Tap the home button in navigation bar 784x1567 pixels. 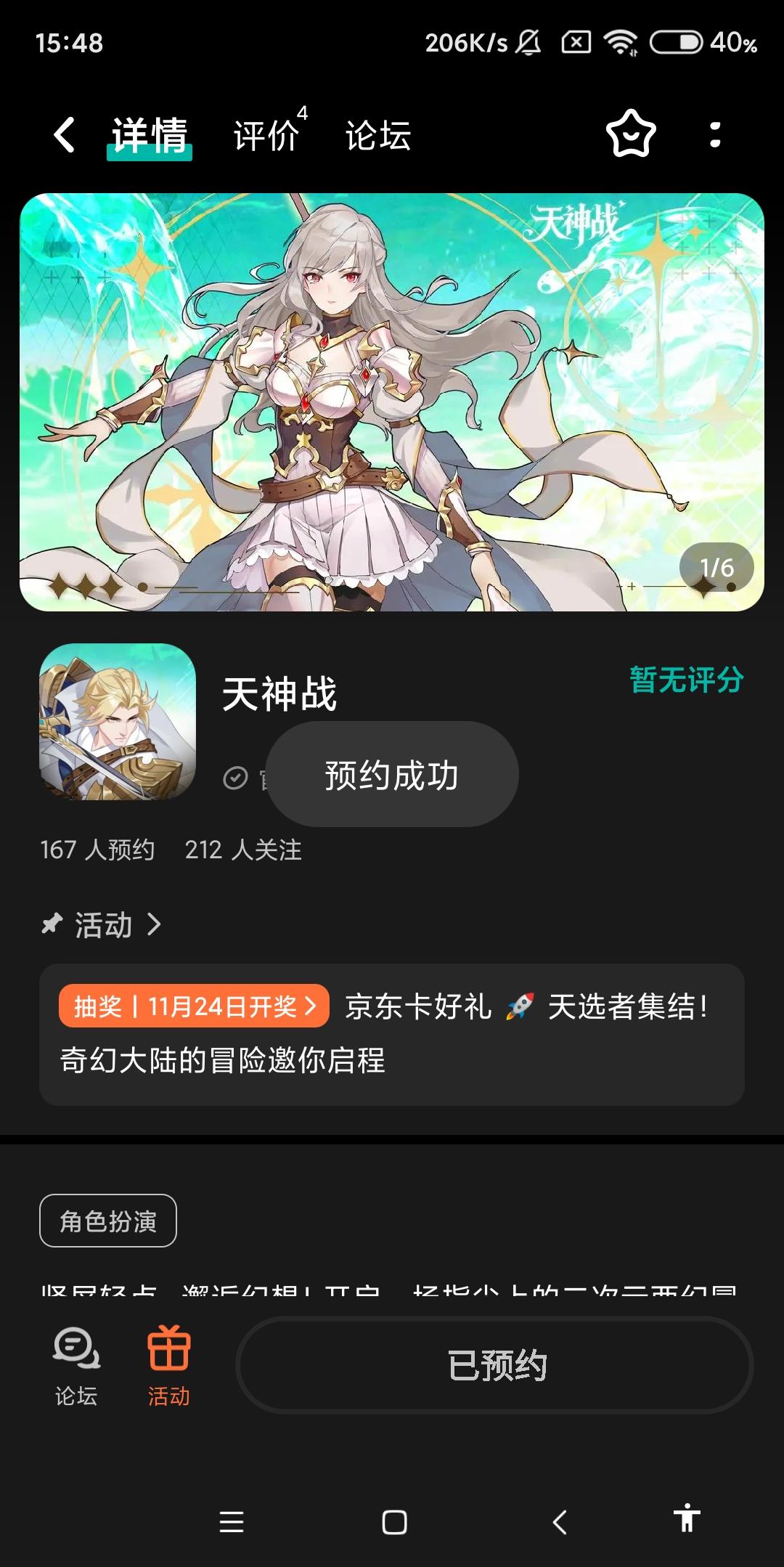391,1522
